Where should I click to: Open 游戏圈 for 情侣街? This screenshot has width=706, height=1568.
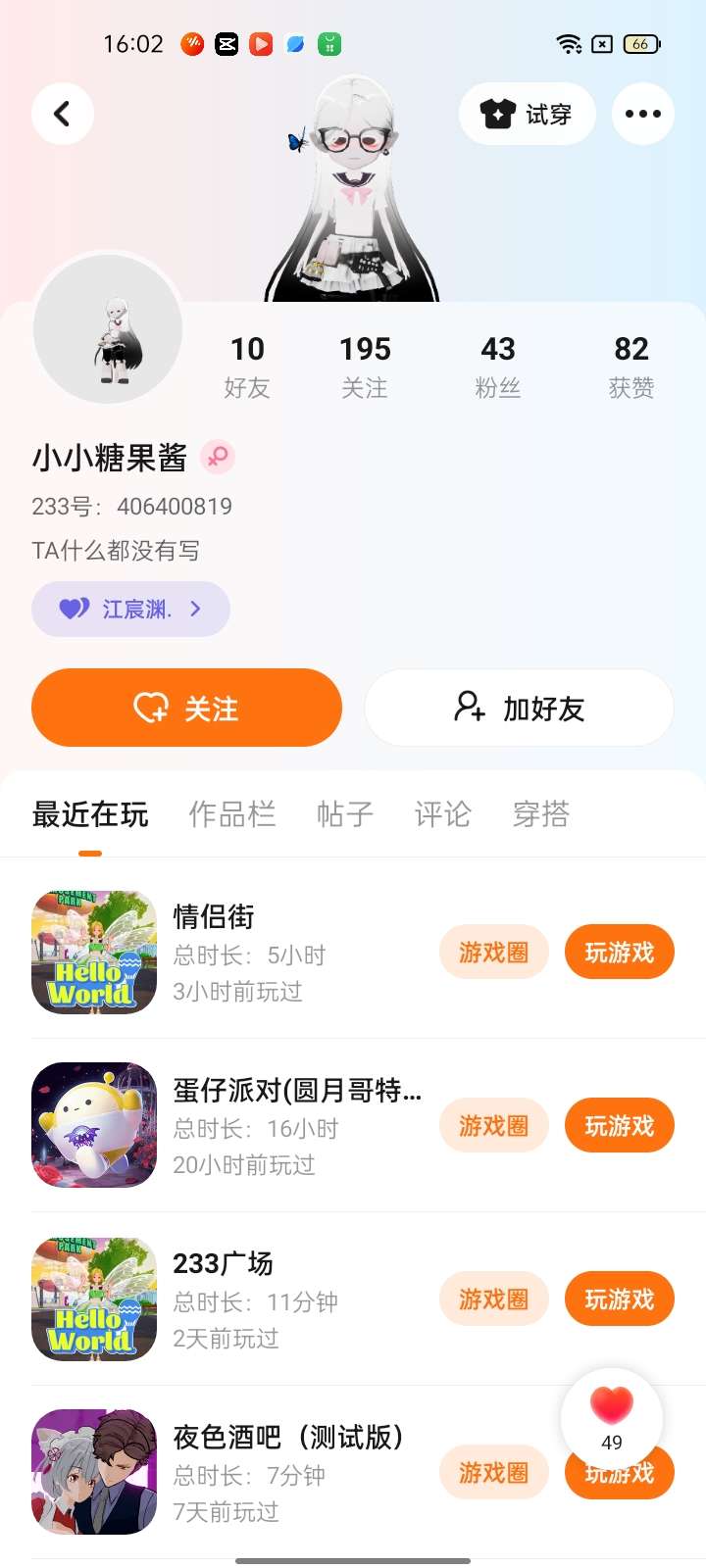tap(493, 952)
